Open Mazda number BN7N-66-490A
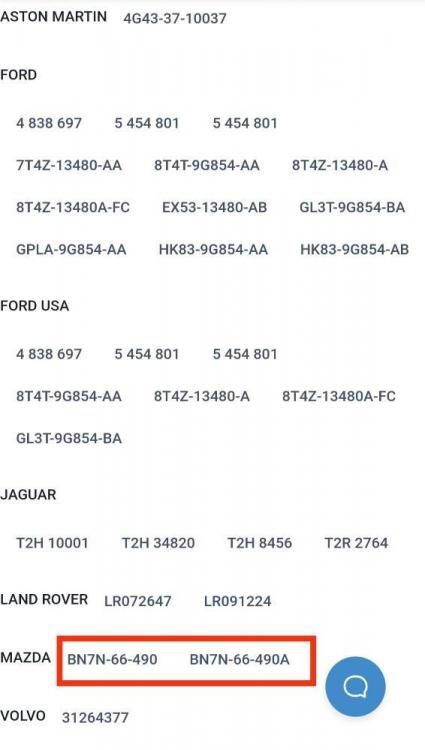This screenshot has width=425, height=750. click(x=240, y=660)
